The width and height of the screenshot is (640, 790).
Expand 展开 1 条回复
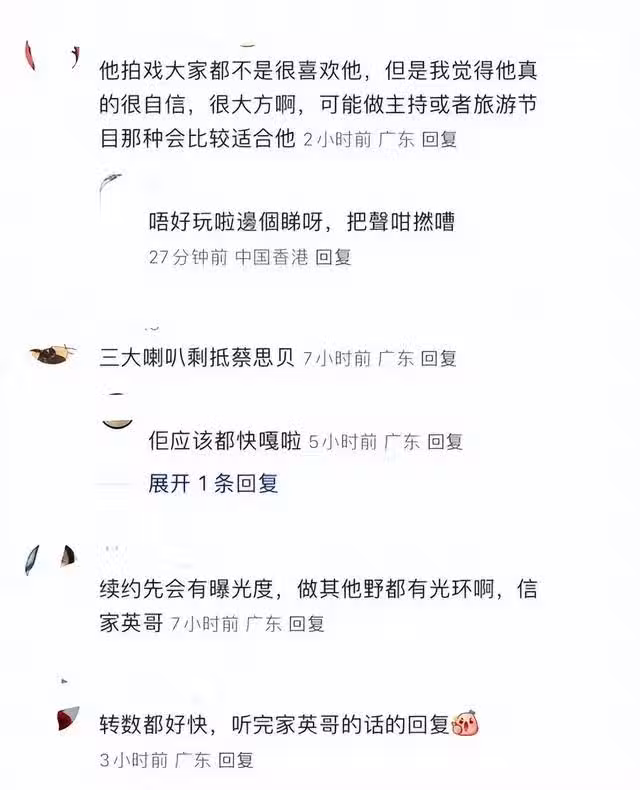[213, 484]
